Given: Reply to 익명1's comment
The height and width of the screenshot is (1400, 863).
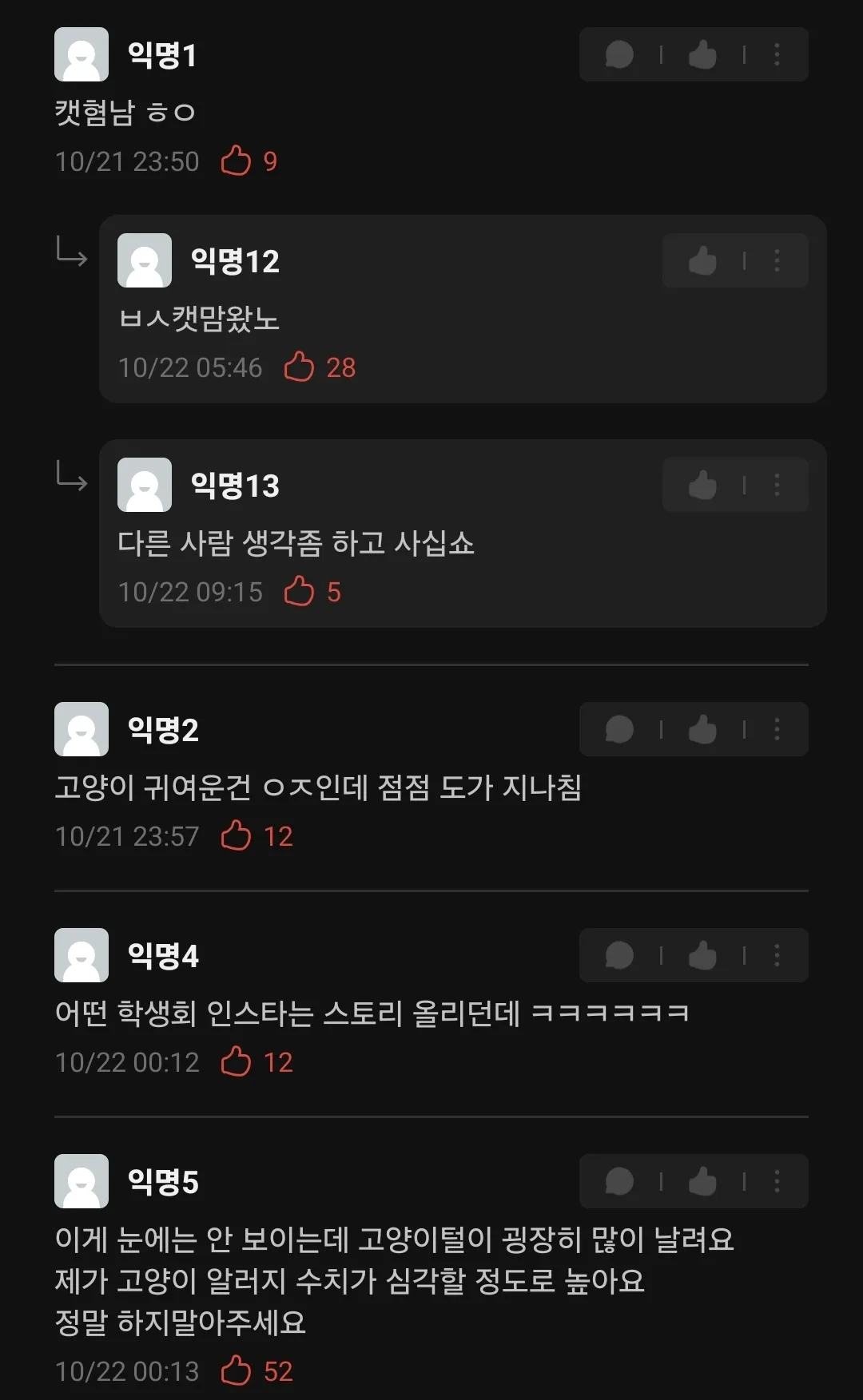Looking at the screenshot, I should point(619,54).
